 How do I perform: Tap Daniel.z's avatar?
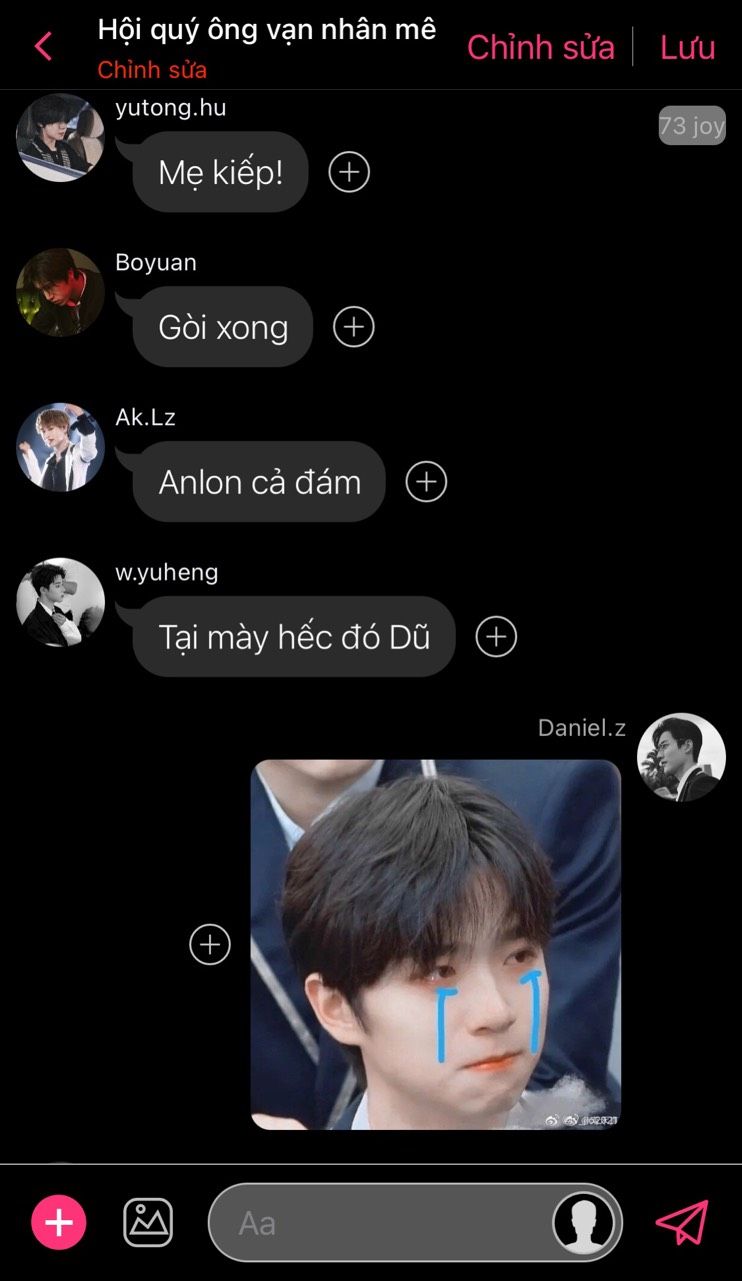click(x=682, y=757)
